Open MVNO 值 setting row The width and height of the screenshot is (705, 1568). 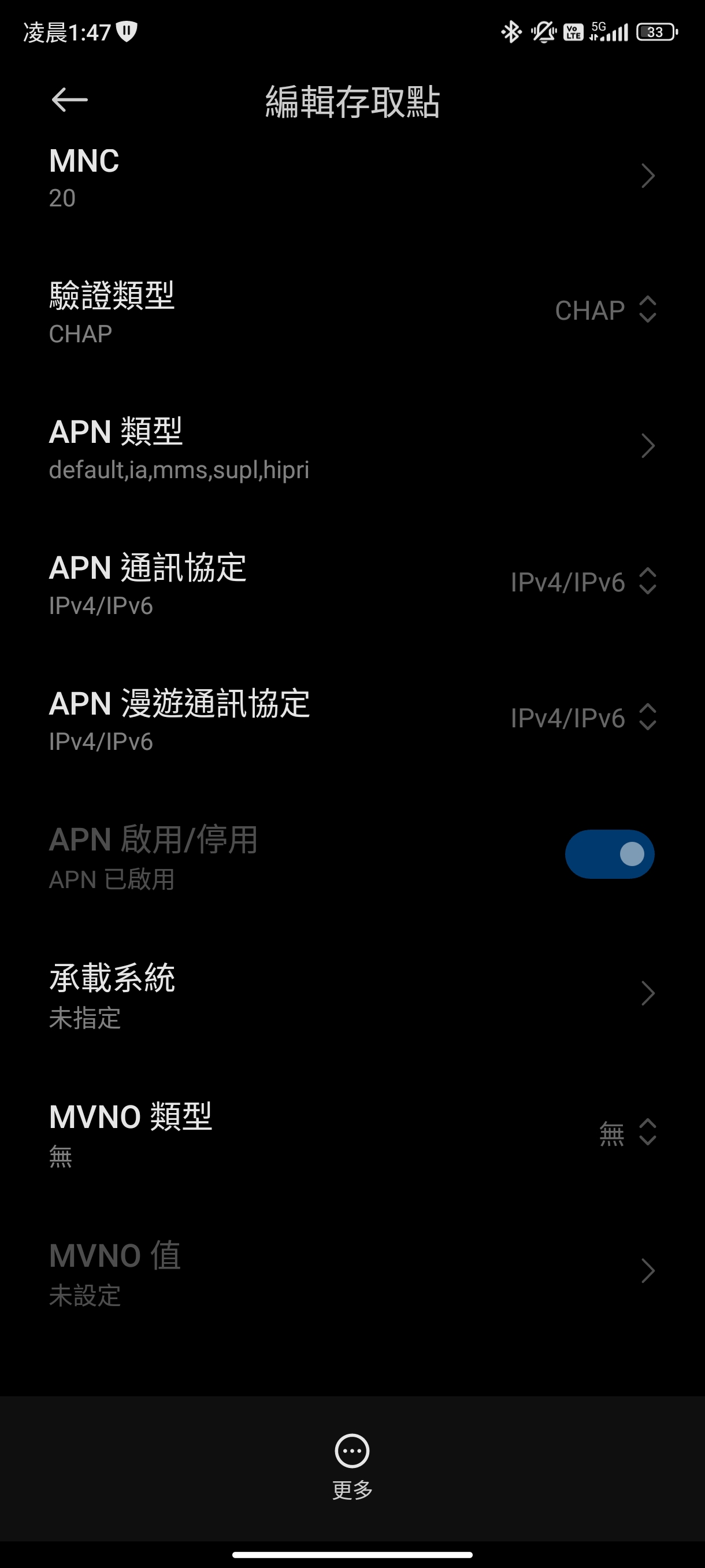(x=352, y=1272)
